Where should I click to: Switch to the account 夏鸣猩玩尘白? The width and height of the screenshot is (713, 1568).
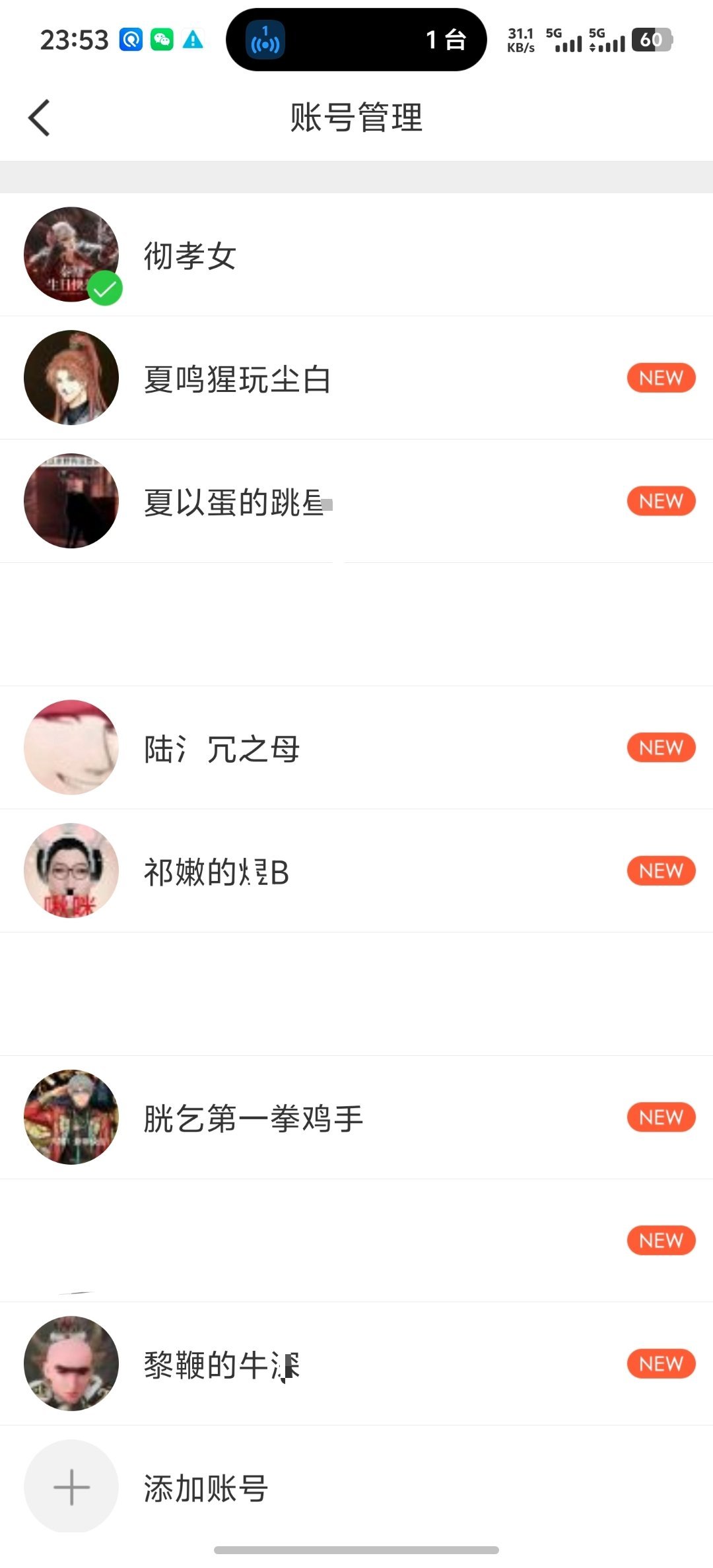click(x=238, y=377)
